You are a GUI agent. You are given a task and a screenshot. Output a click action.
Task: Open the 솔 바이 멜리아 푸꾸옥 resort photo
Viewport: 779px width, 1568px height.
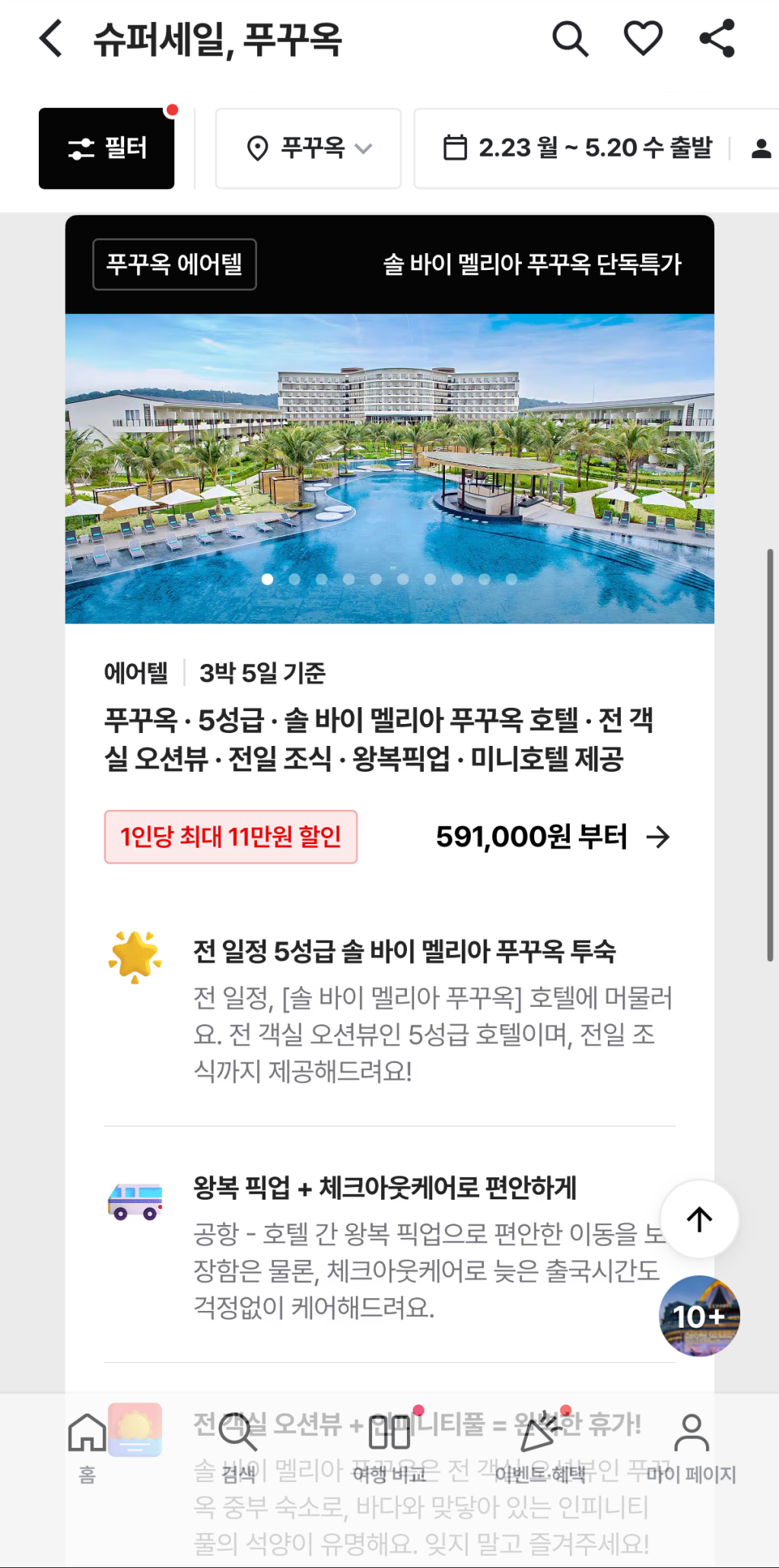pos(389,468)
